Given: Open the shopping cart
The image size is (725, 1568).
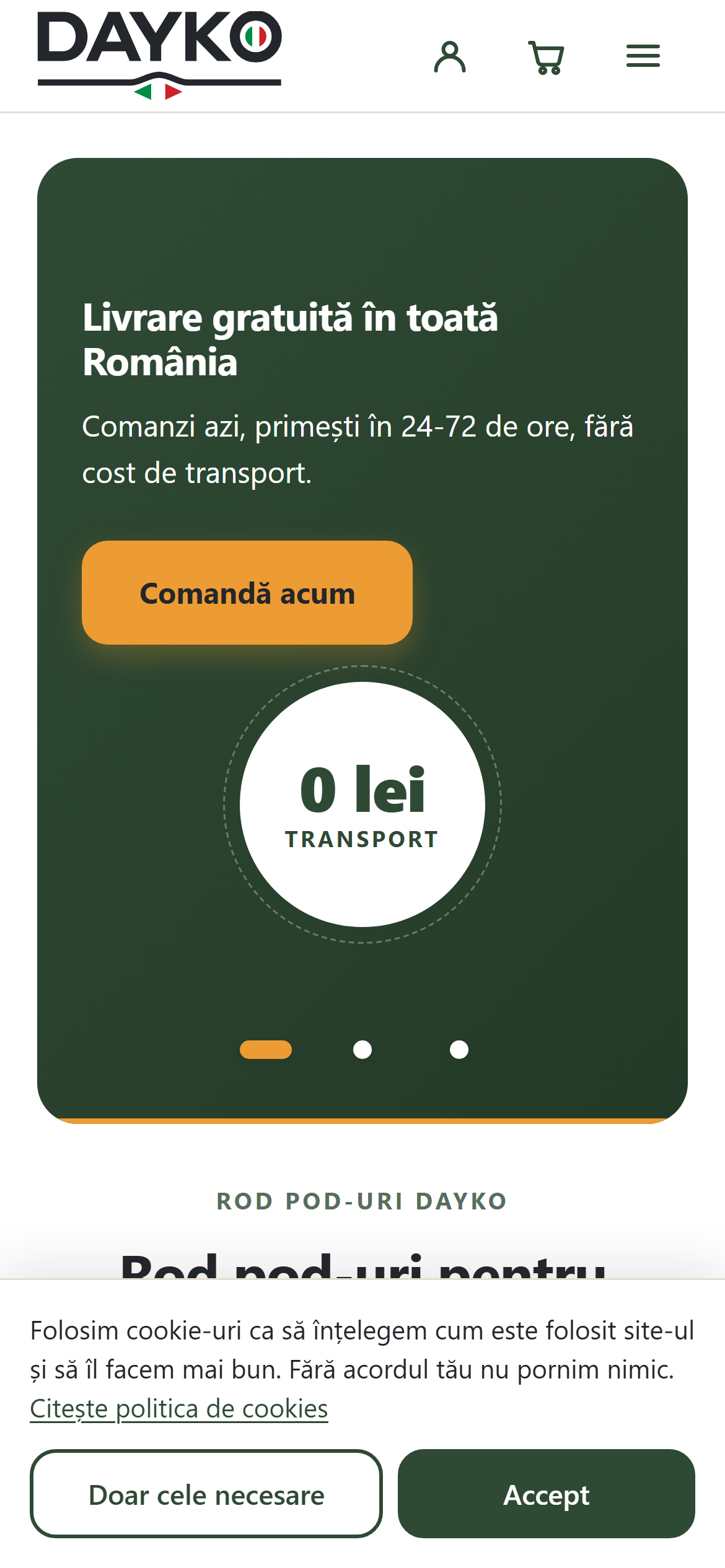Looking at the screenshot, I should 546,58.
